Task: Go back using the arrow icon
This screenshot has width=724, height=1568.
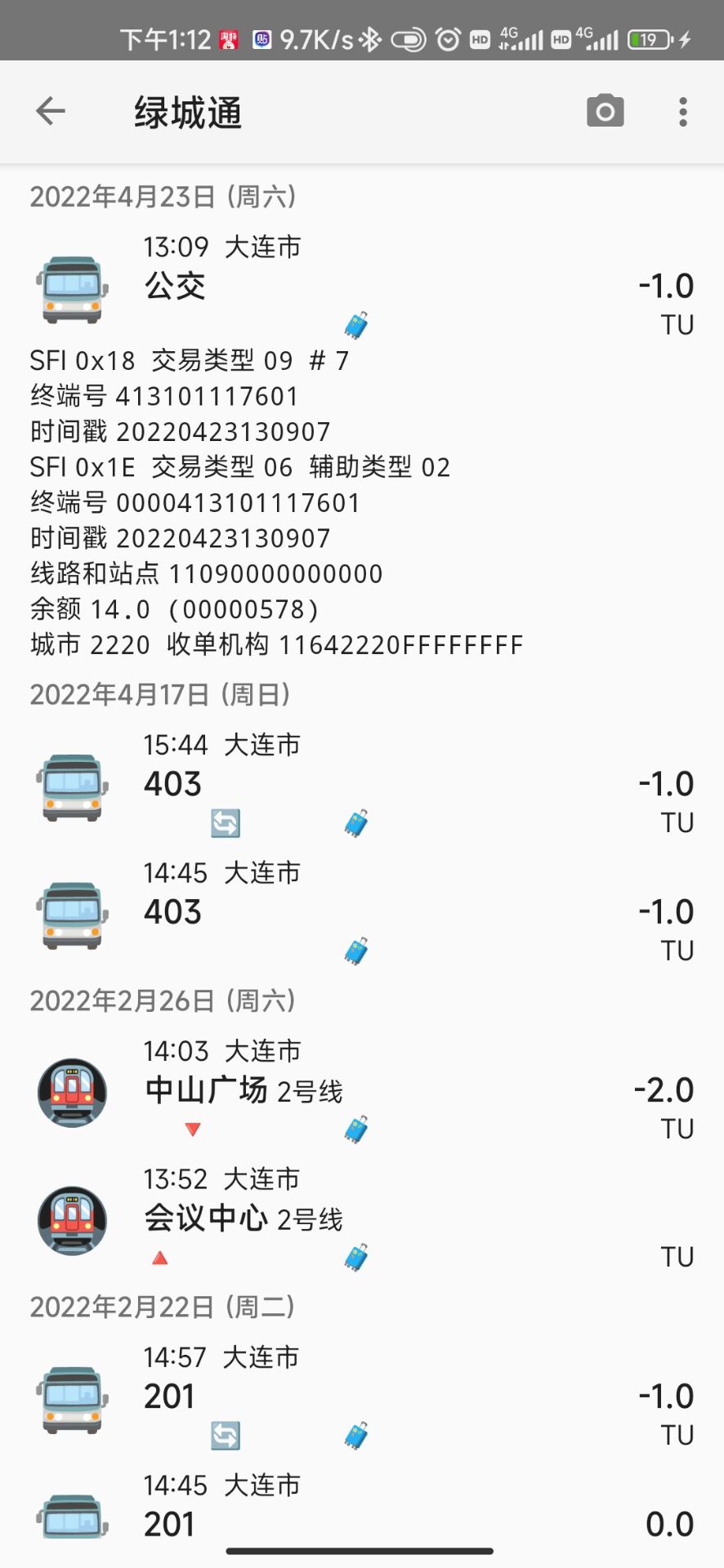Action: pyautogui.click(x=51, y=112)
